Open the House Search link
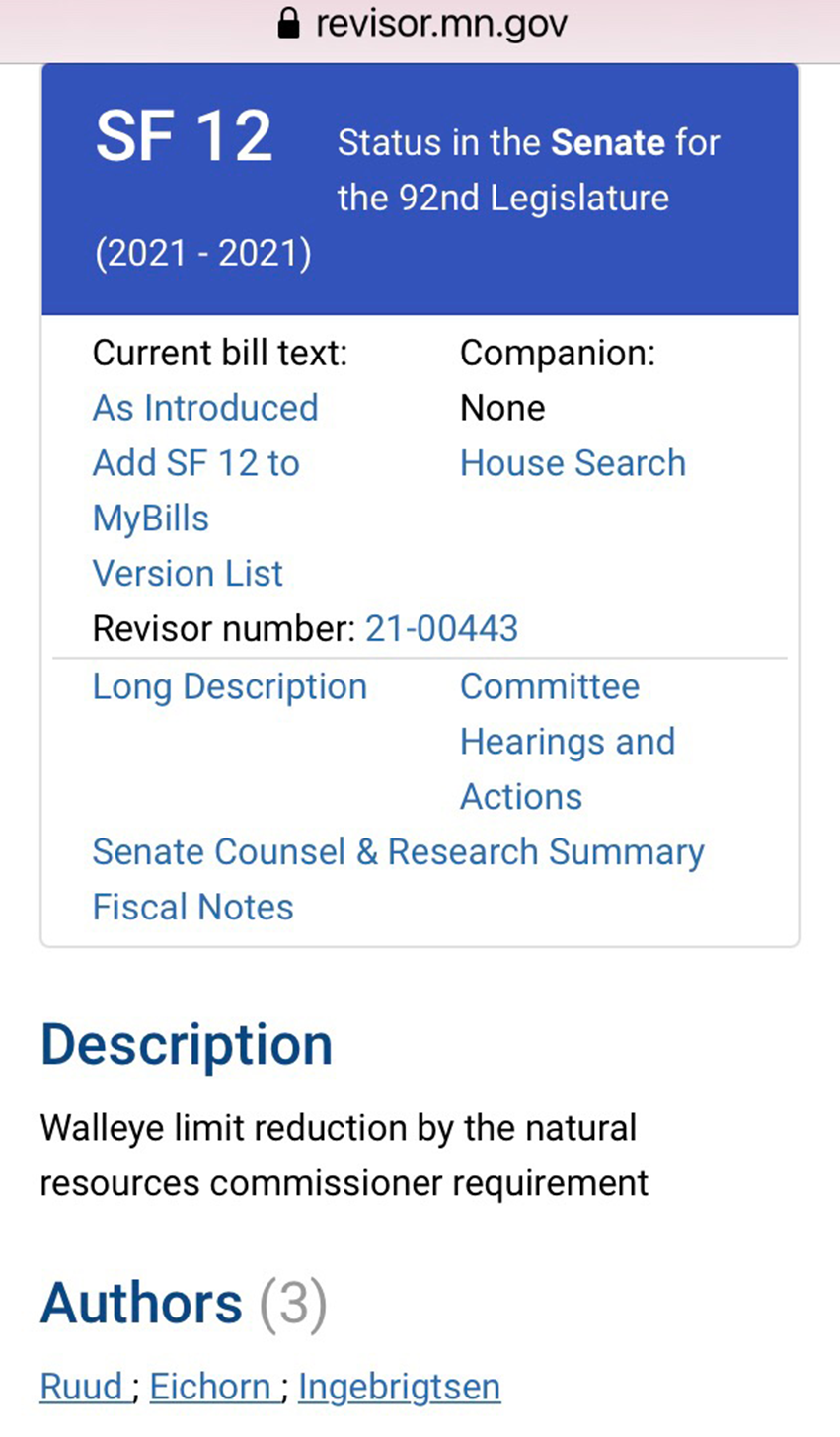Screen dimensions: 840x1437 [x=573, y=463]
